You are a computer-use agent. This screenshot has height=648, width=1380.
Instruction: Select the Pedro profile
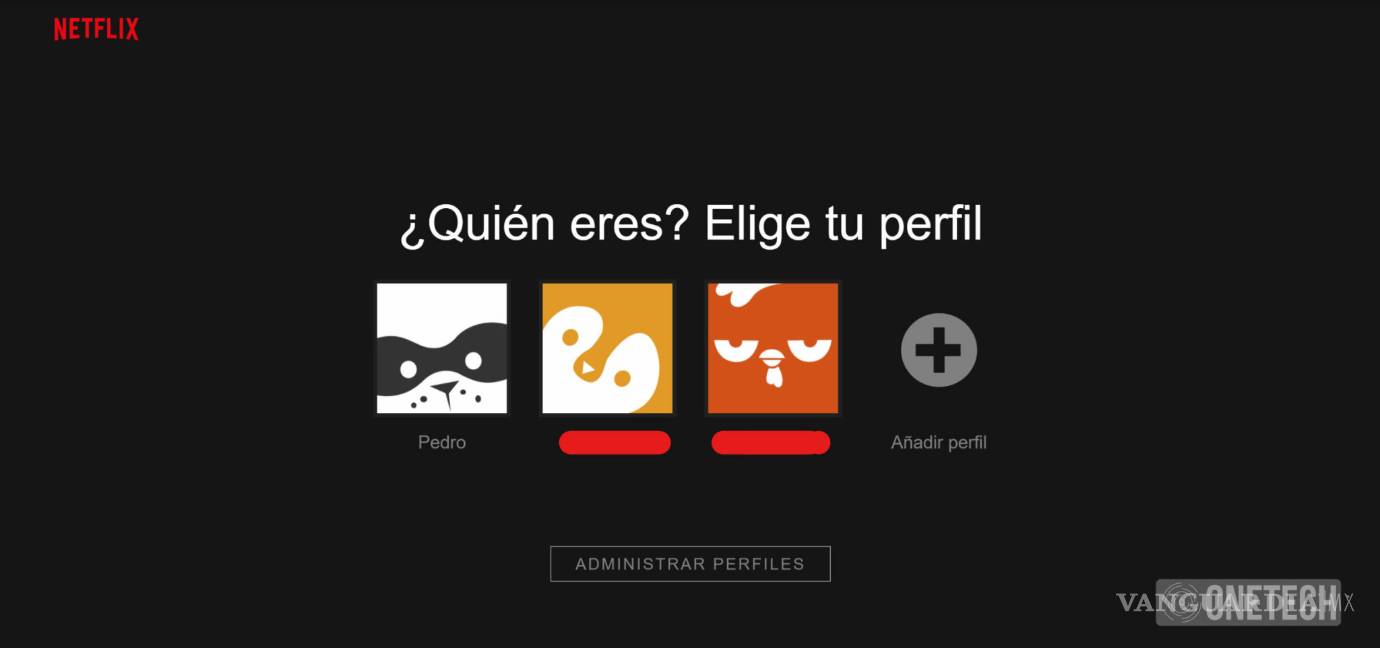click(x=442, y=348)
